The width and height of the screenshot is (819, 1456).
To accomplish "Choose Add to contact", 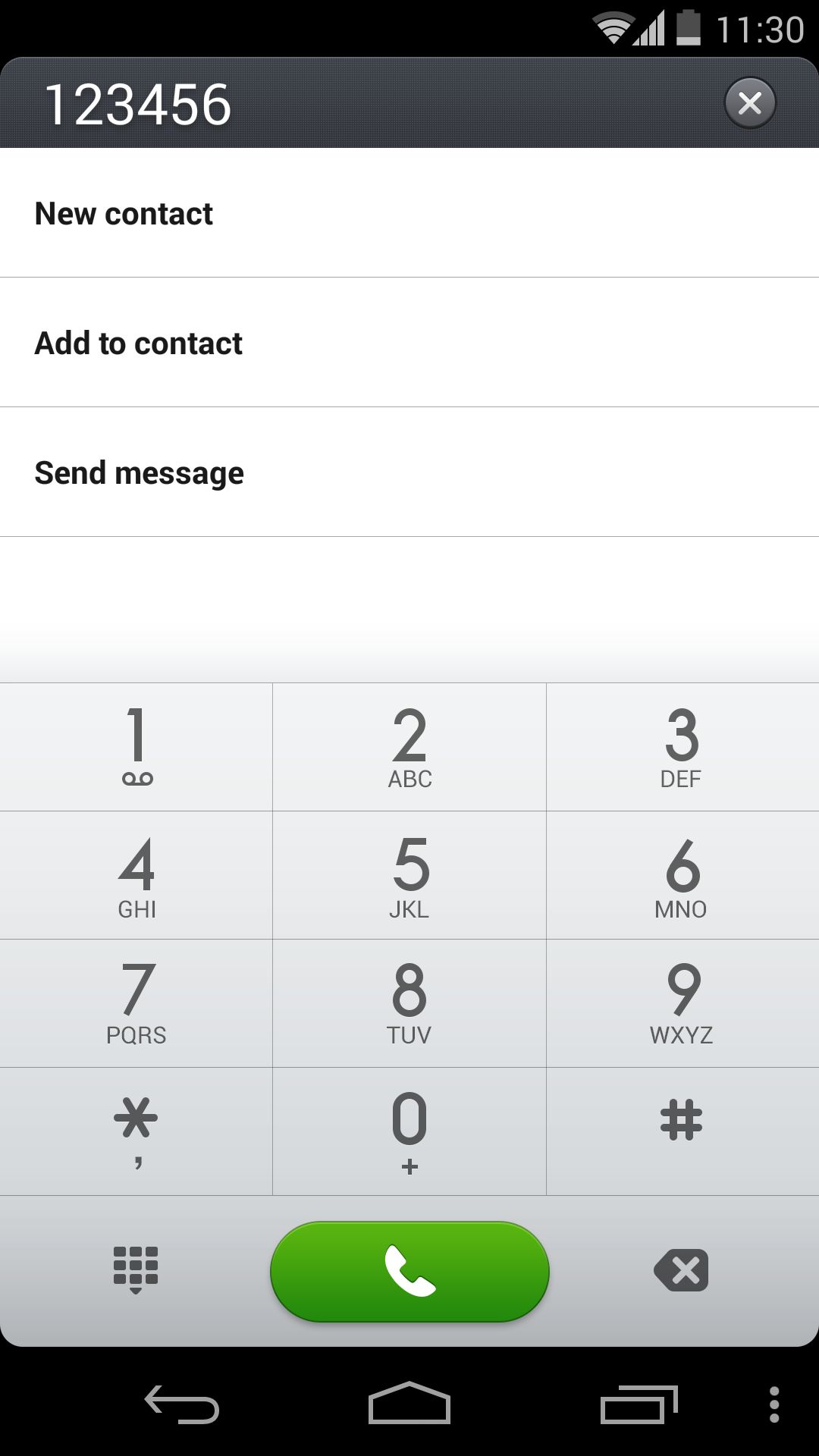I will tap(409, 343).
